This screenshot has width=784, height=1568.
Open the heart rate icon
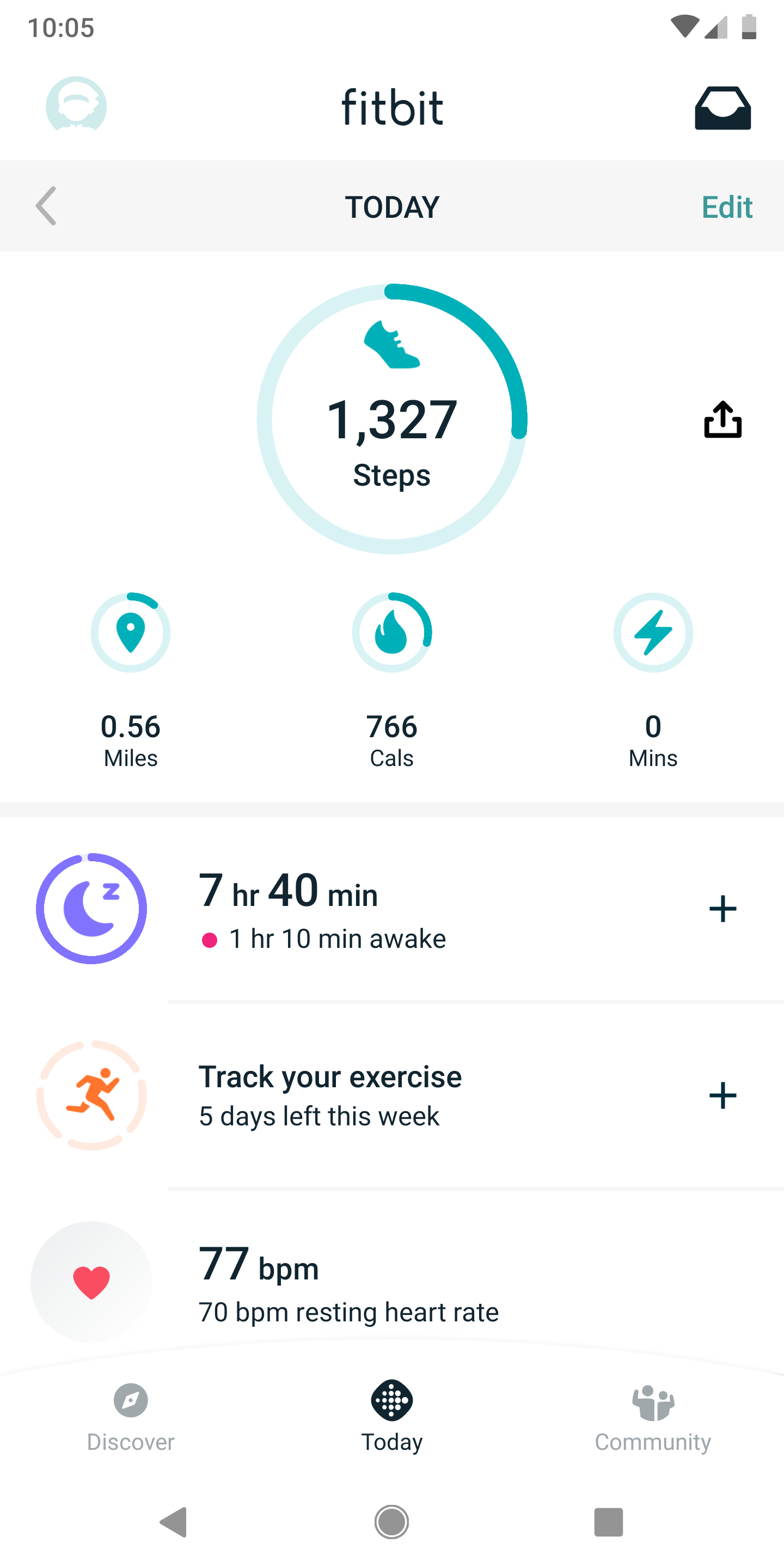[91, 1283]
